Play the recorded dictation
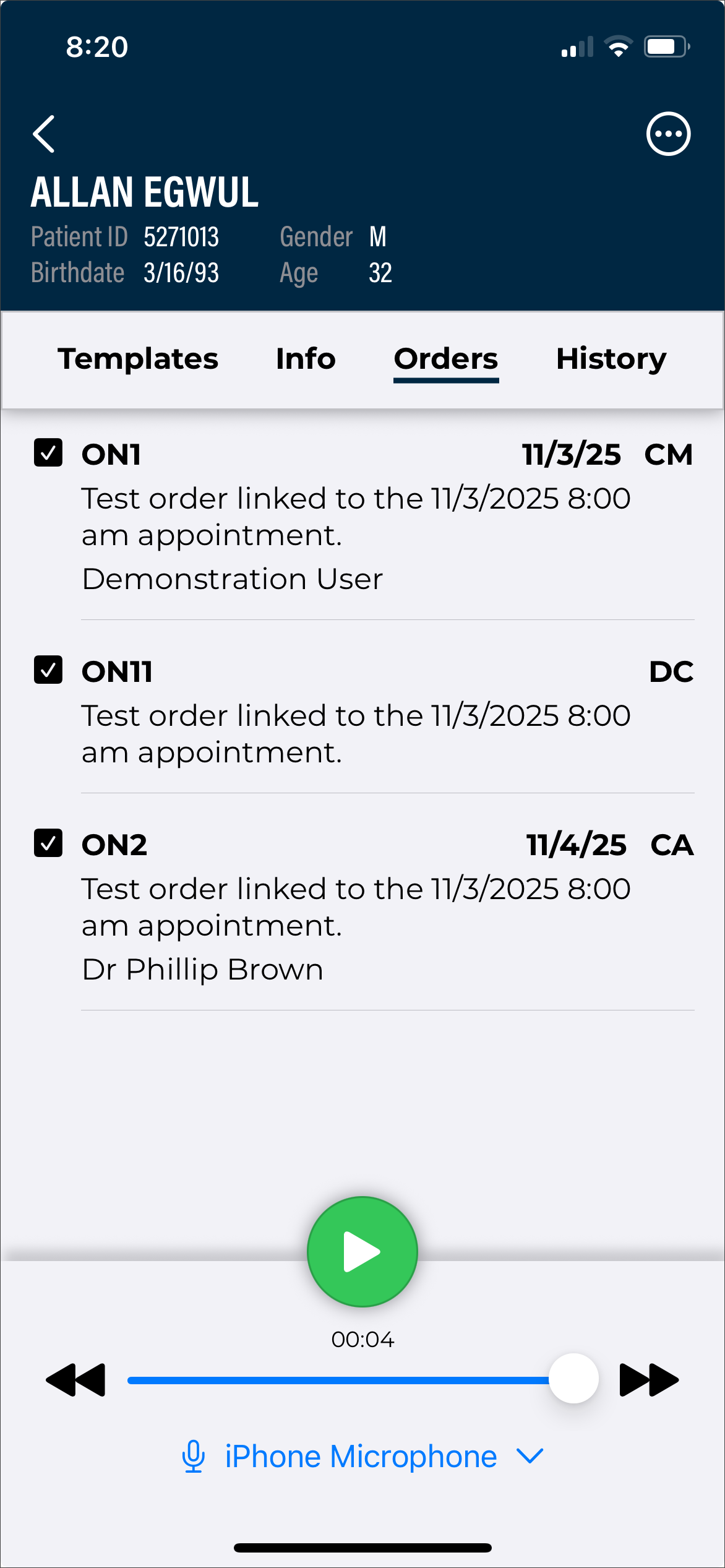 [x=362, y=1251]
